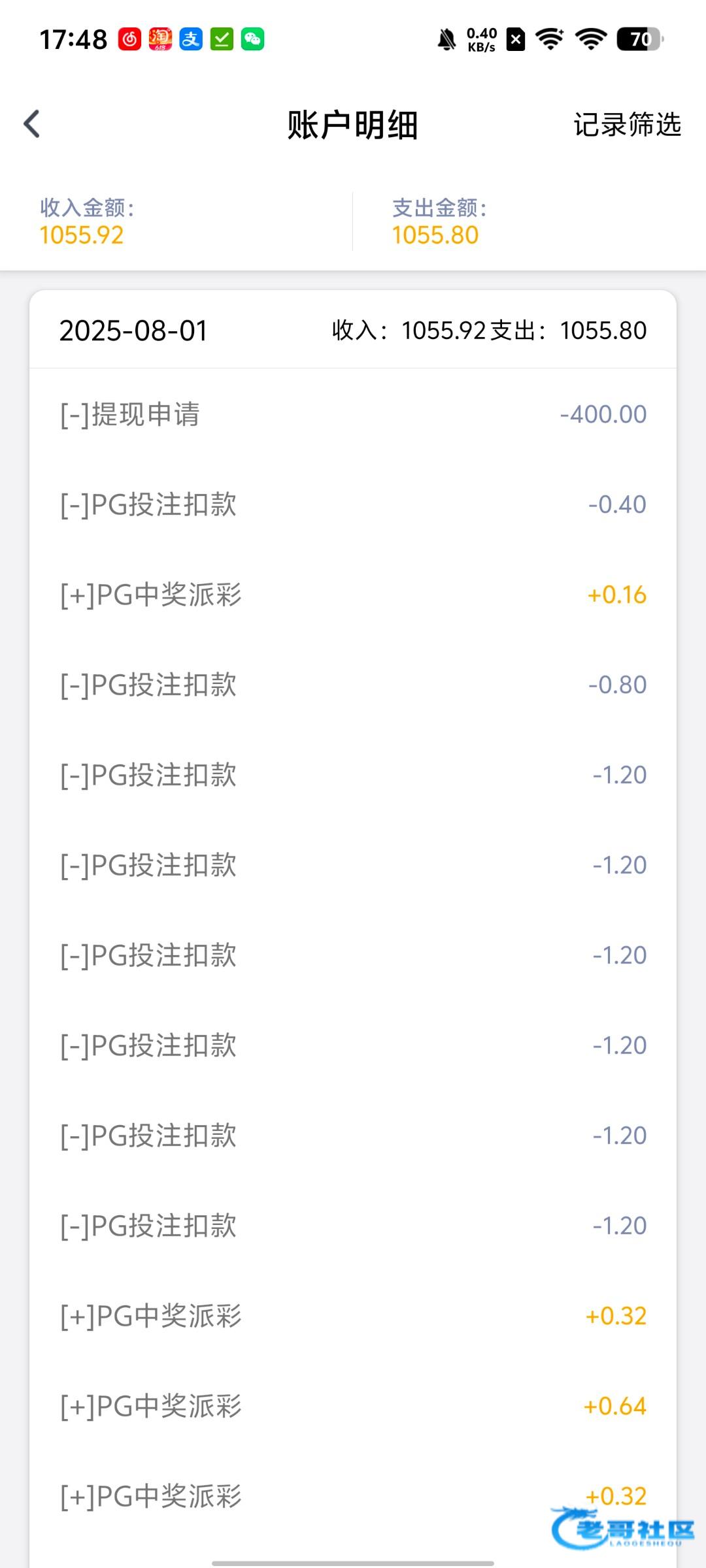
Task: Open the 提现申请 -400.00 record
Action: (x=353, y=414)
